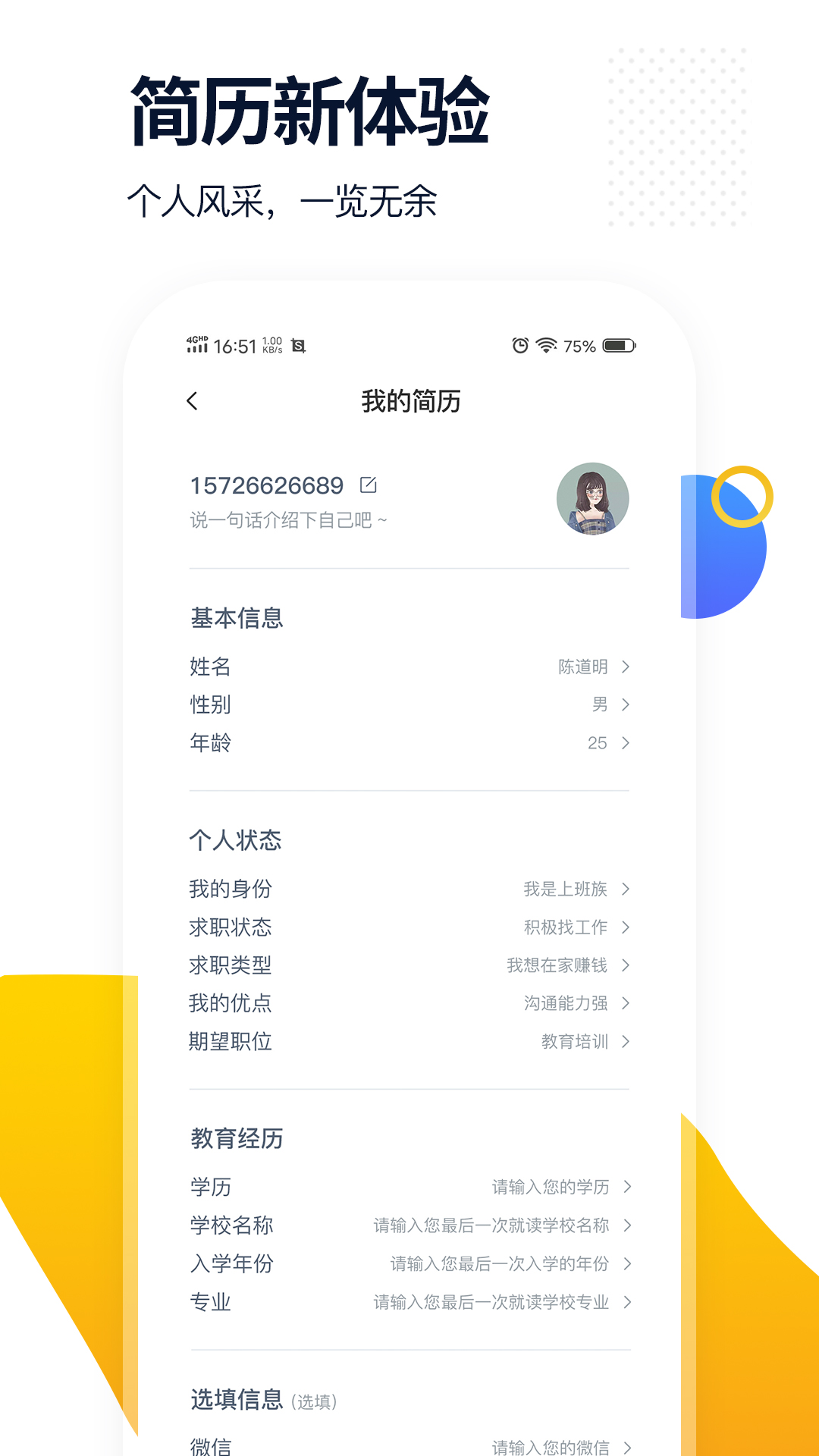Tap the 学历 input field
This screenshot has height=1456, width=819.
click(409, 1188)
